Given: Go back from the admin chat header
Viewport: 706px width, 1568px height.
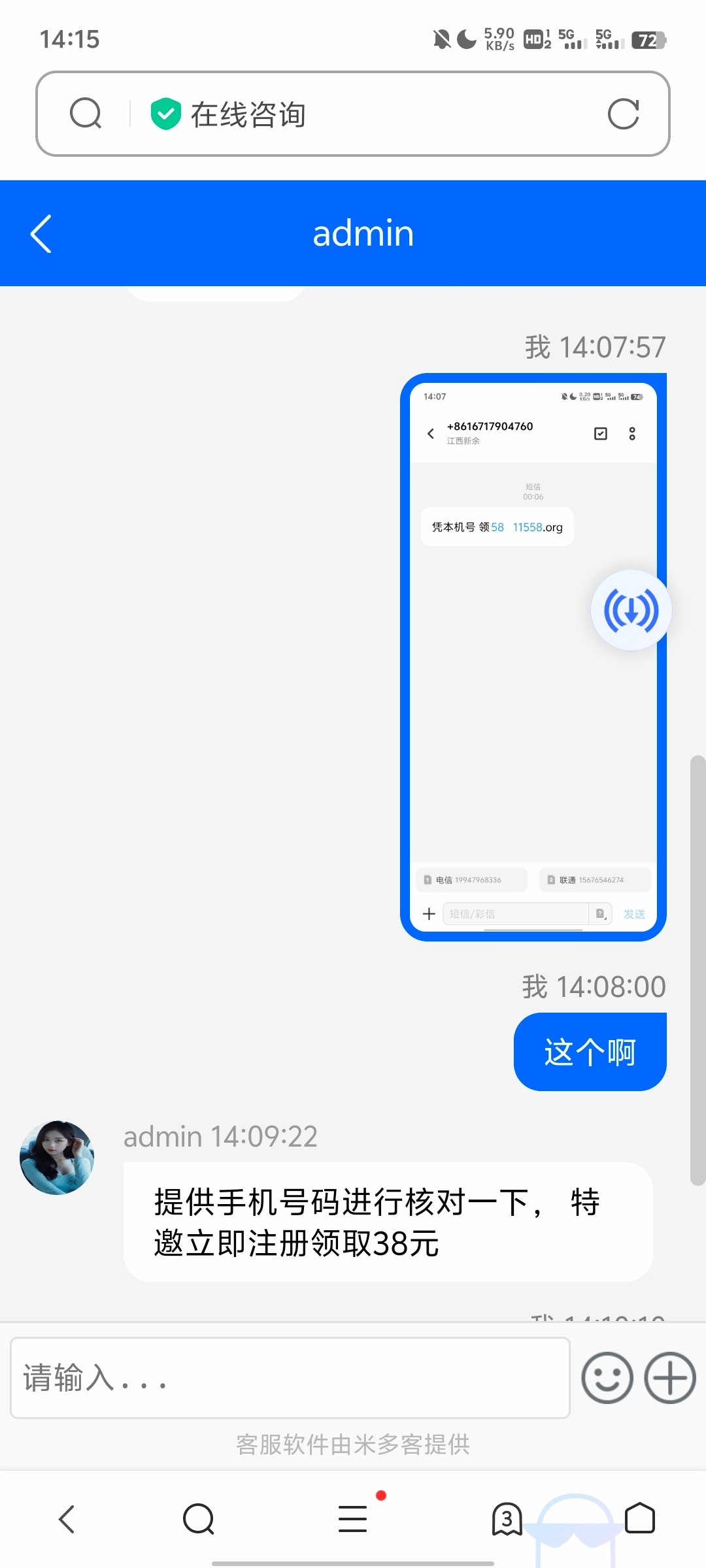Looking at the screenshot, I should [41, 234].
